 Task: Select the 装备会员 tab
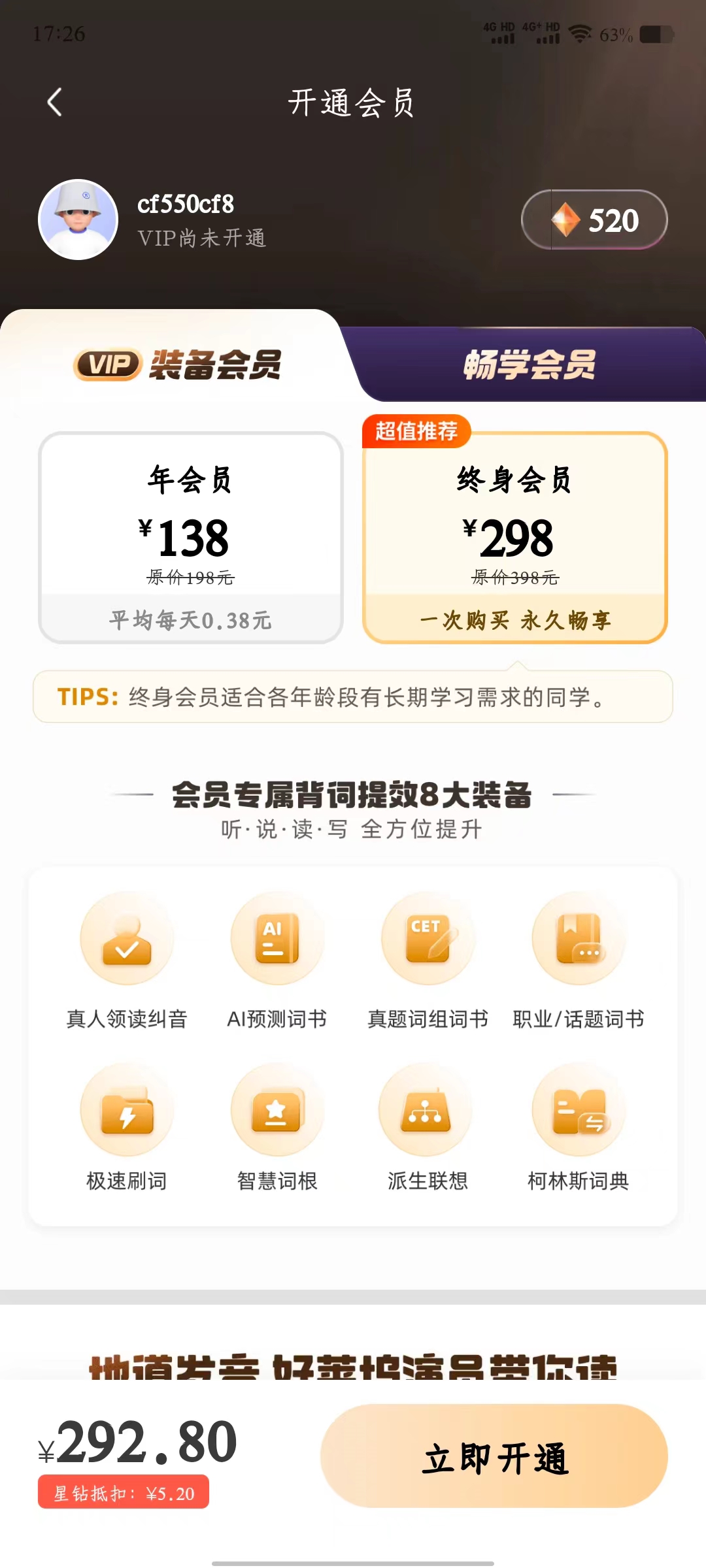[178, 365]
